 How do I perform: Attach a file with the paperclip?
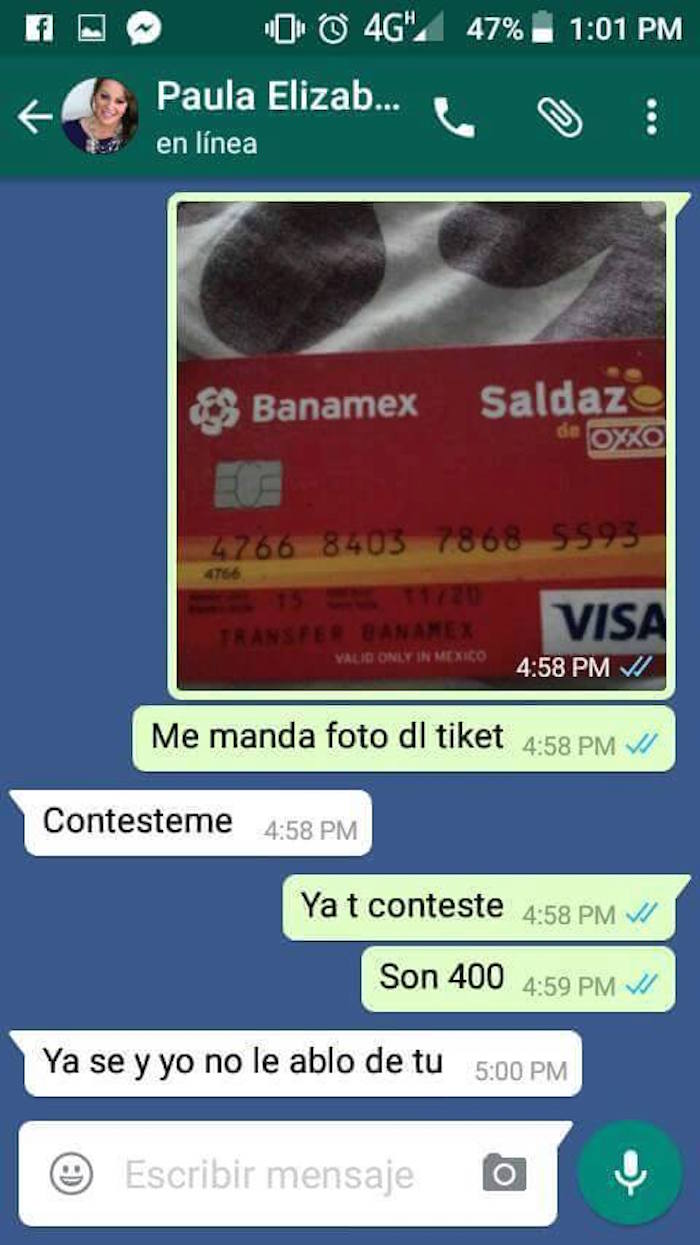click(559, 118)
